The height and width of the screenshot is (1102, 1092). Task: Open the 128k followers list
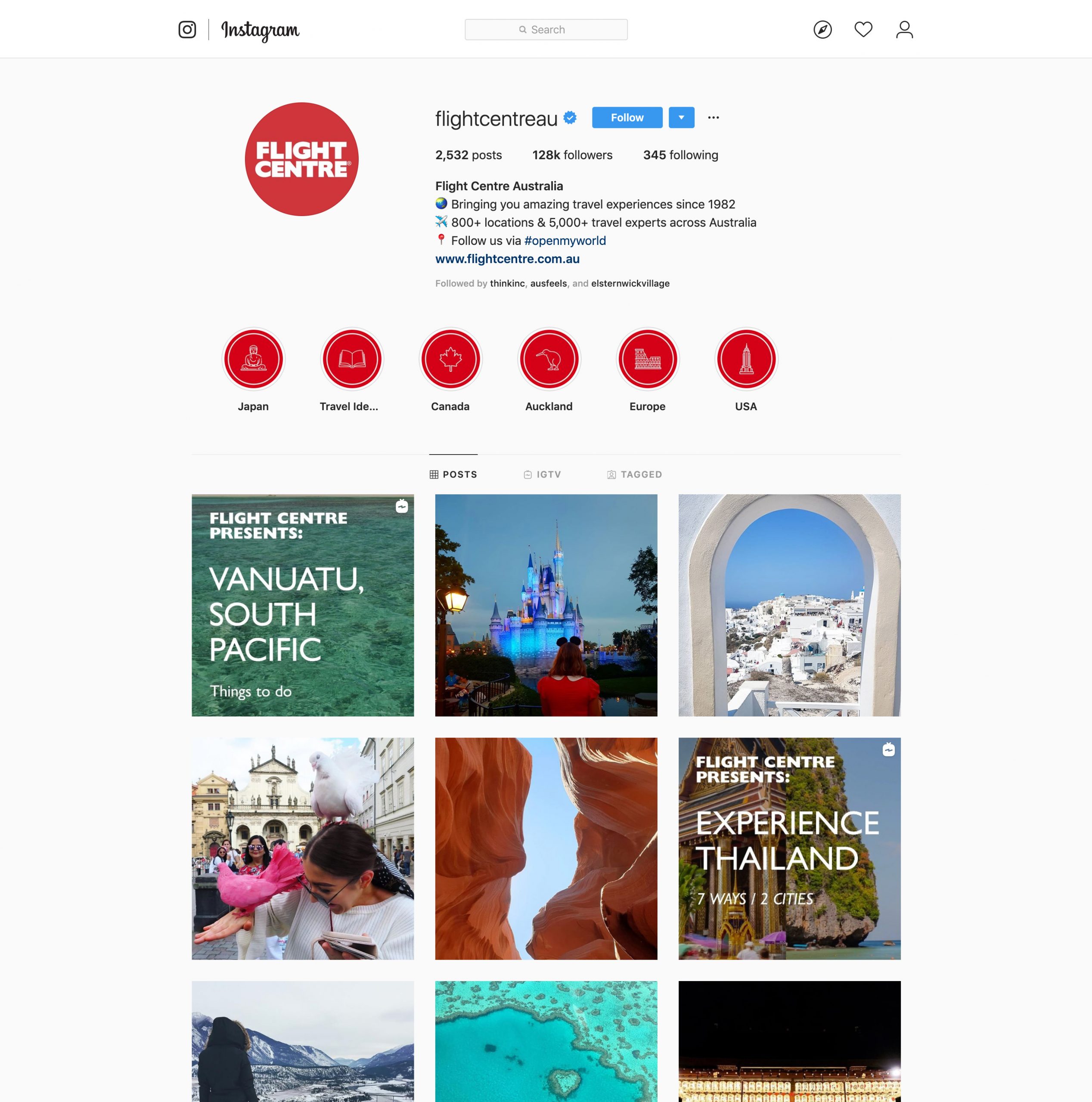[x=572, y=155]
